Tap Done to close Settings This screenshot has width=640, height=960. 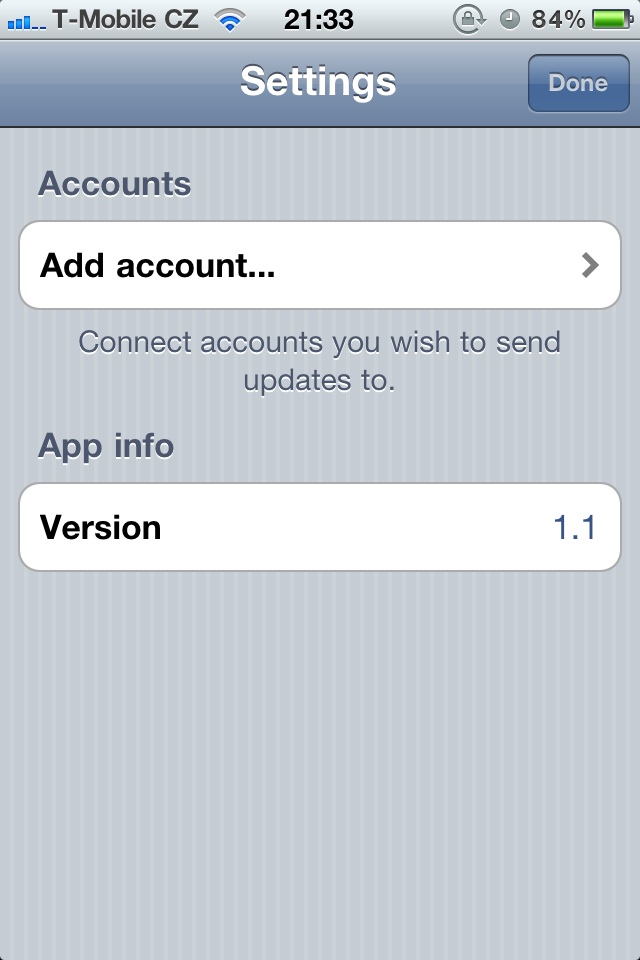(577, 83)
